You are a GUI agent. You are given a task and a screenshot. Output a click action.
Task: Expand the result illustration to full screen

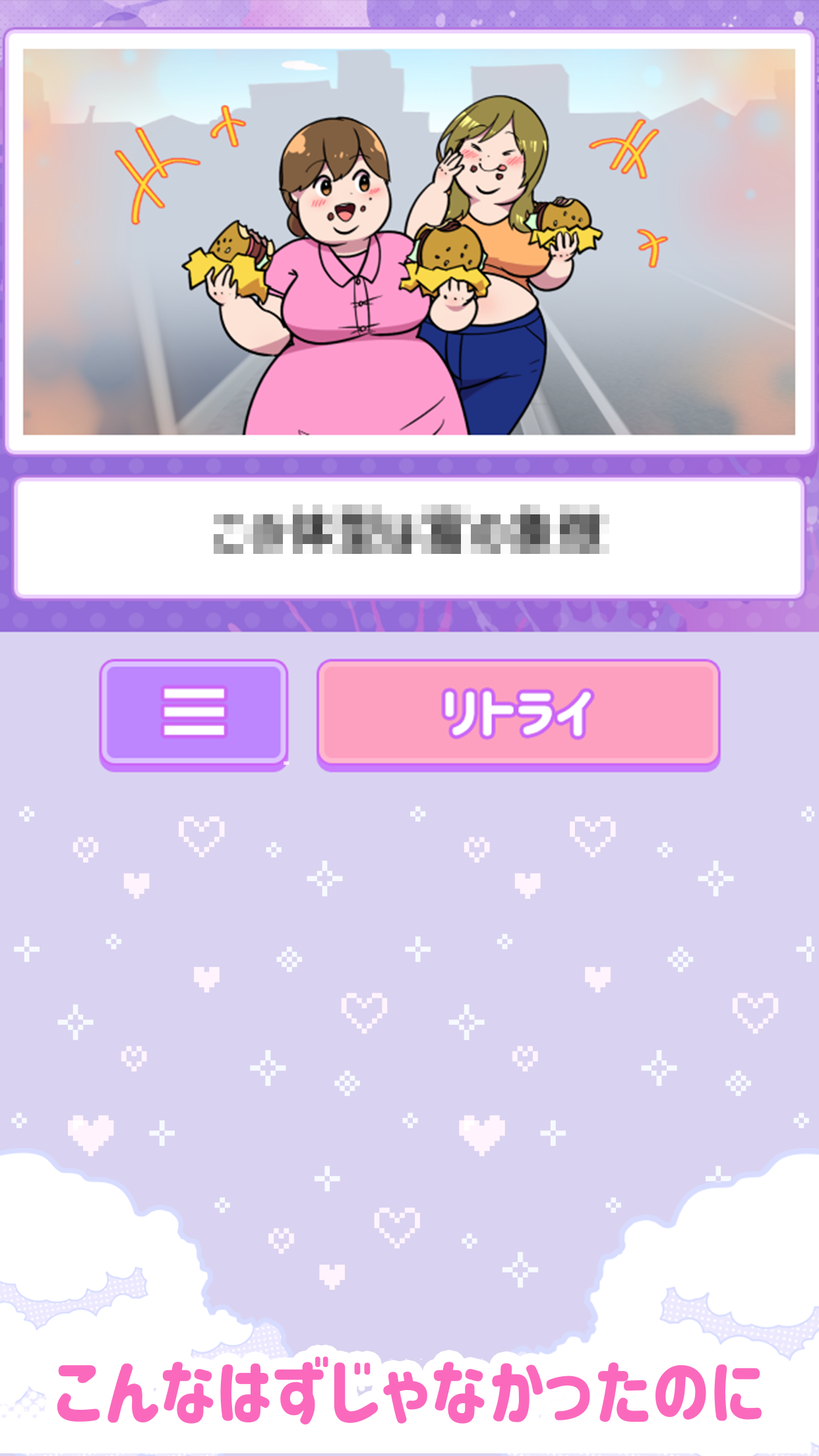[x=409, y=244]
